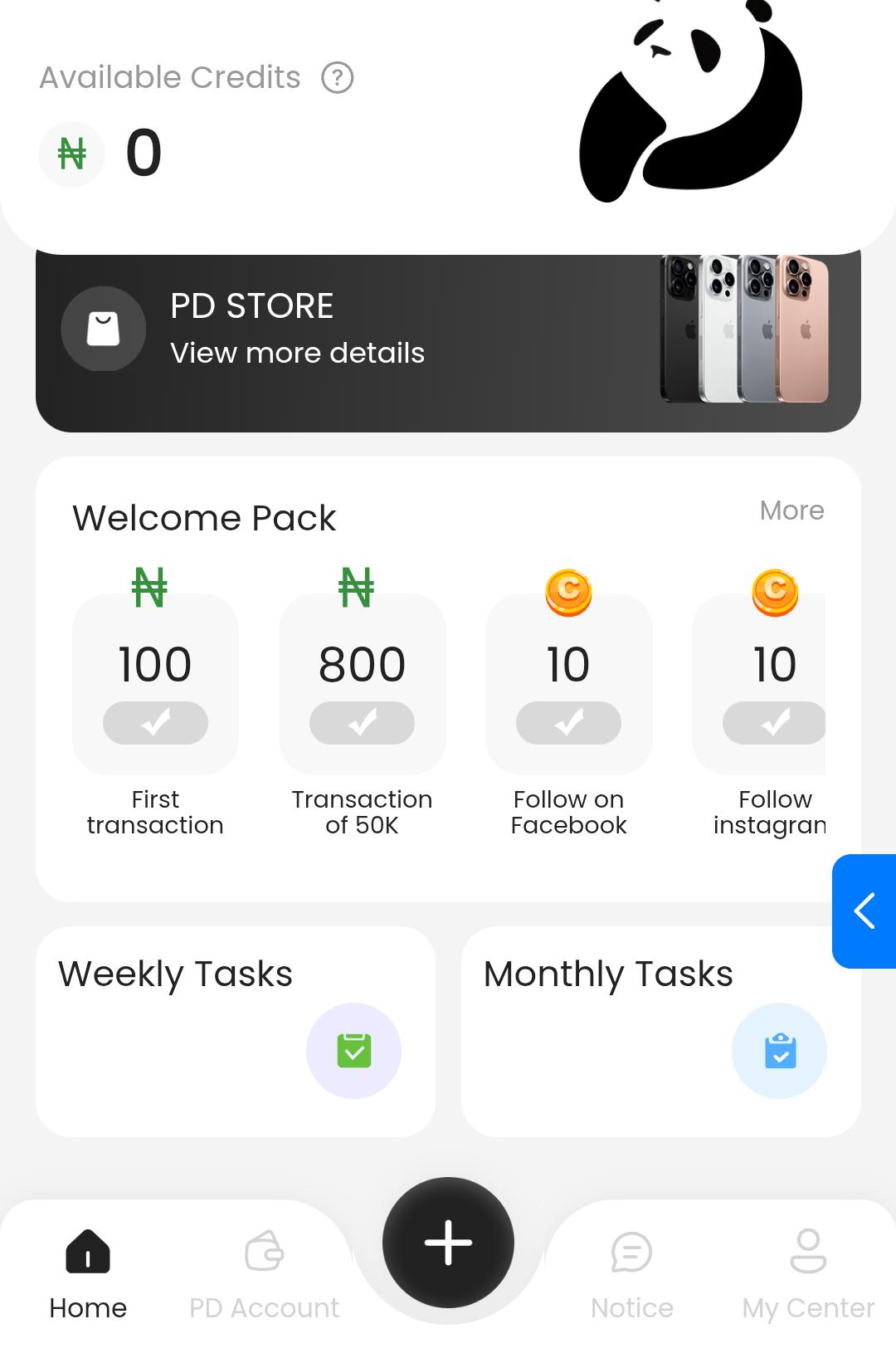Open More in Welcome Pack
The width and height of the screenshot is (896, 1358).
[x=791, y=510]
